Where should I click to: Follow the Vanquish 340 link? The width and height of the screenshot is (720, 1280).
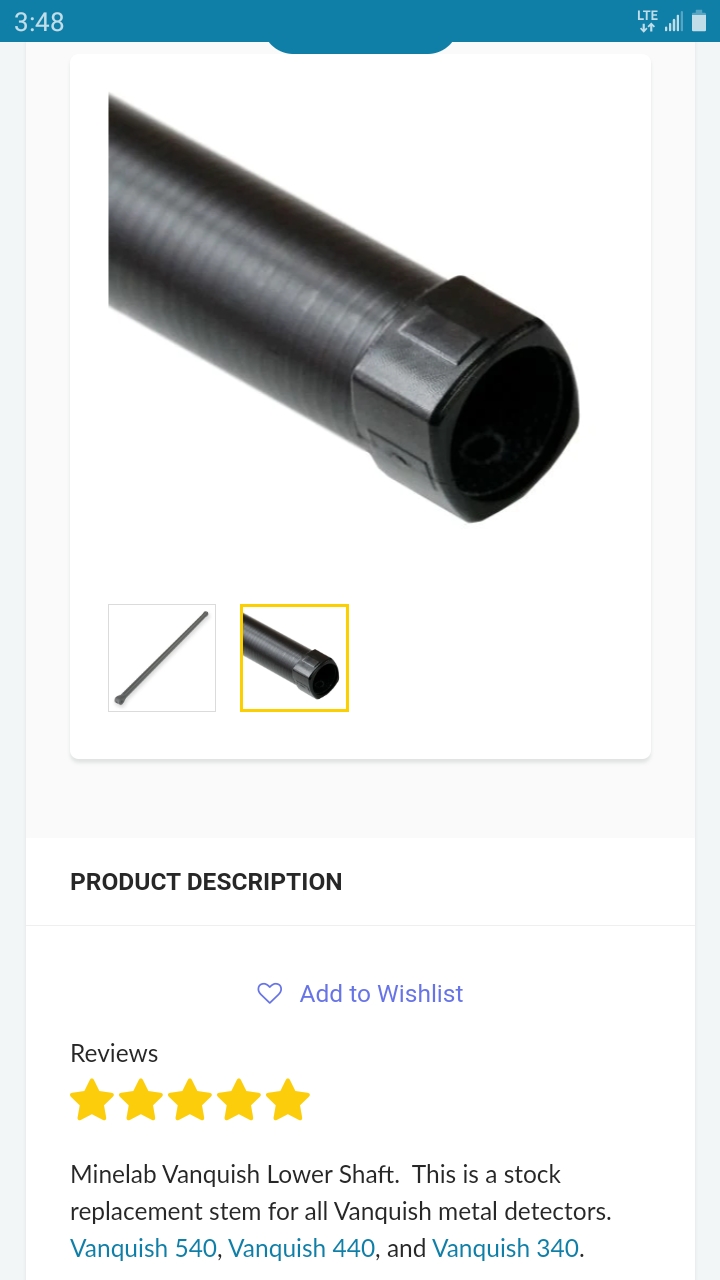505,1248
